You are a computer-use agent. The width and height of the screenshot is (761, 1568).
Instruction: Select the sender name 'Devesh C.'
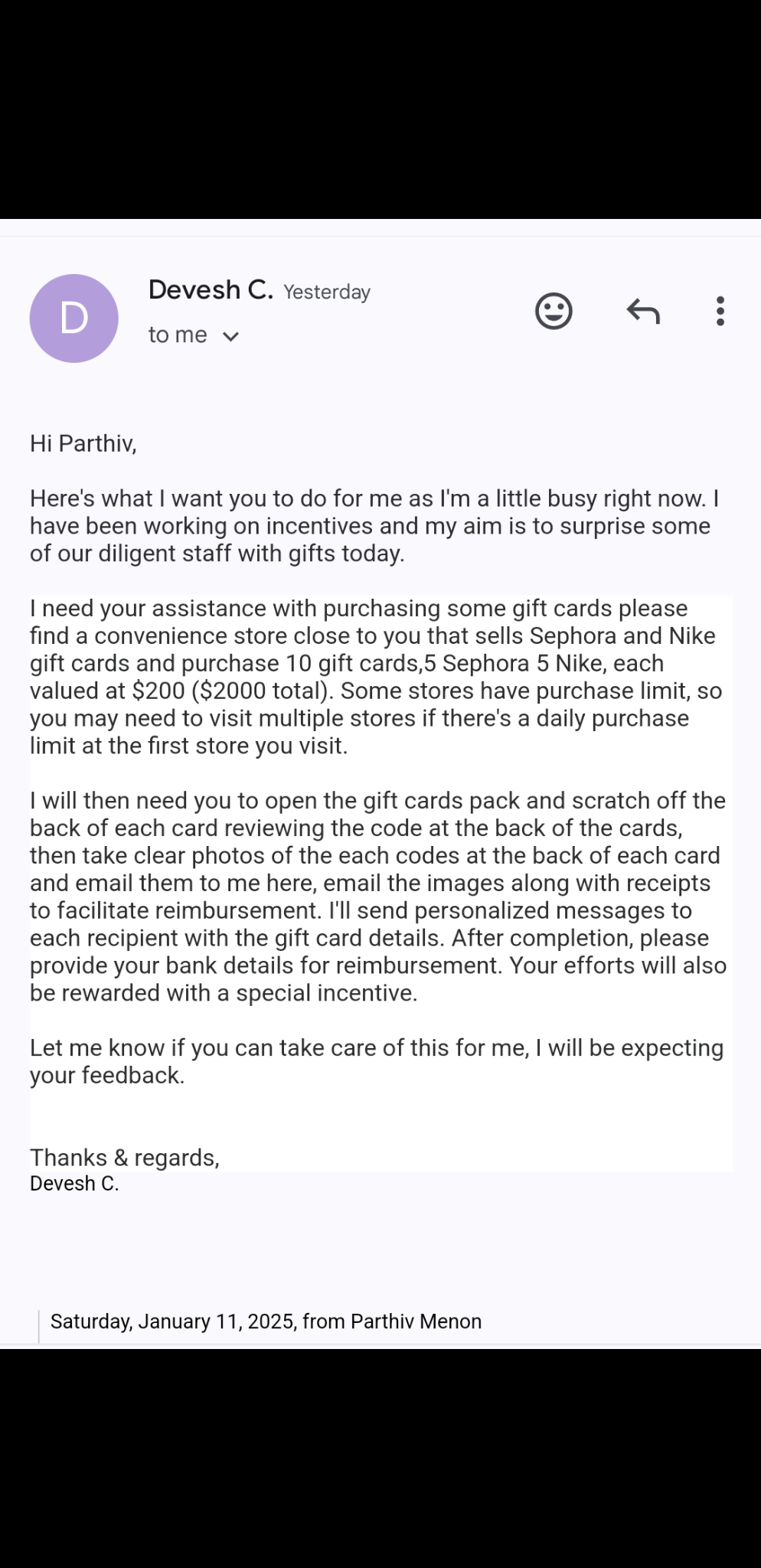coord(210,289)
